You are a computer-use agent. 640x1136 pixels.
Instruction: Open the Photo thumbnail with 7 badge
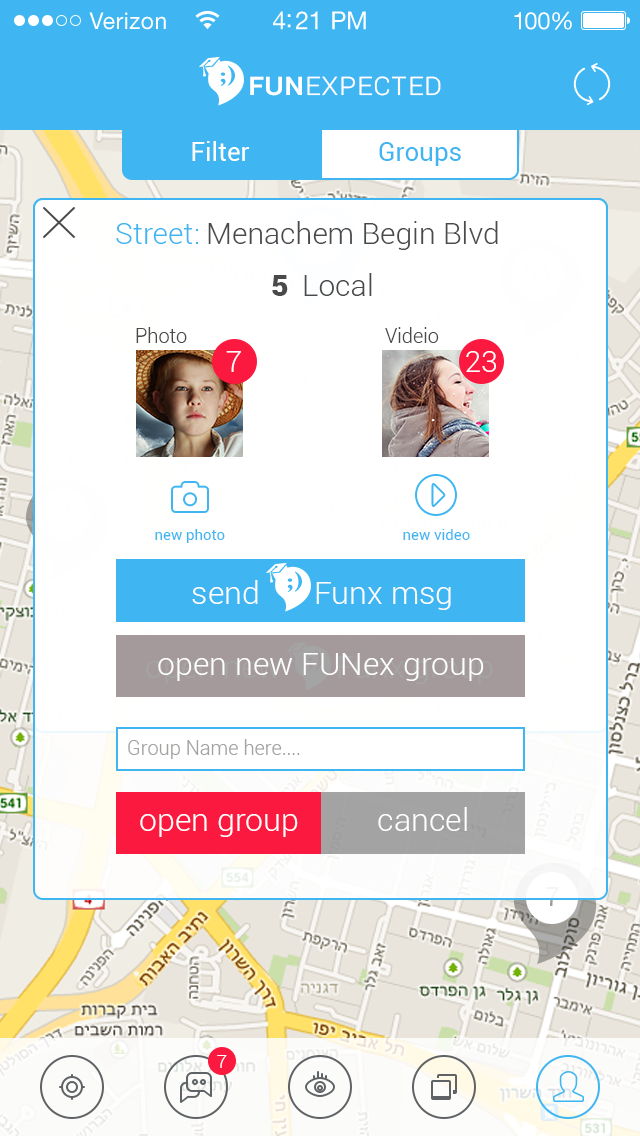point(189,403)
